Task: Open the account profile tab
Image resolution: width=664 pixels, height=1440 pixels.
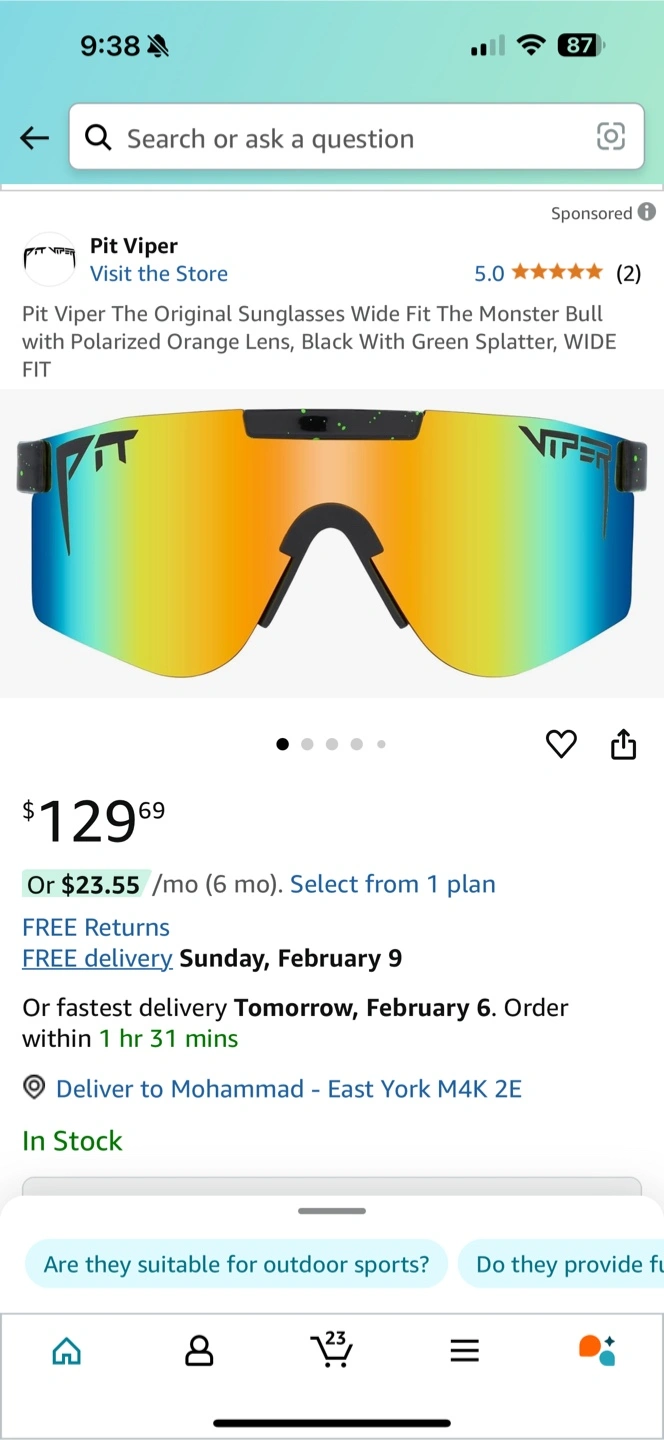Action: 199,1351
